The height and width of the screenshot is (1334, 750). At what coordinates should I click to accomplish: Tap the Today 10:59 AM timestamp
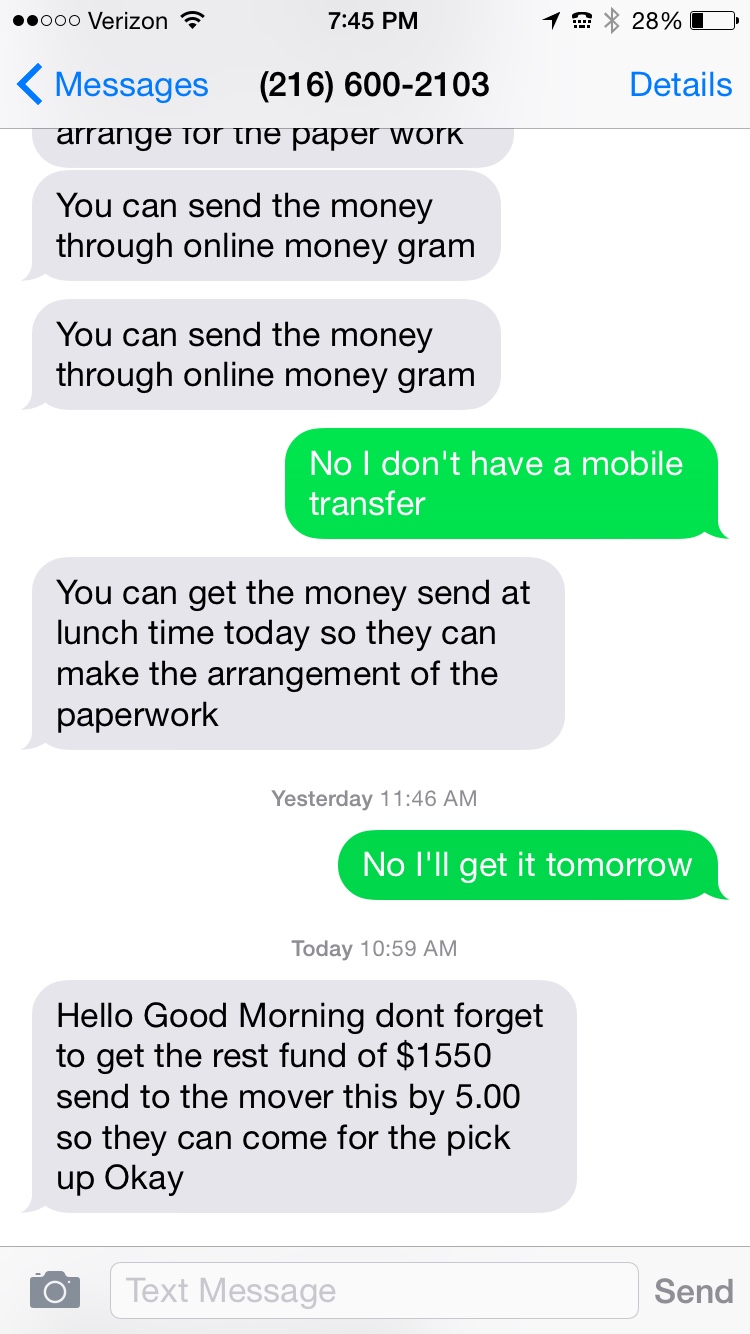pos(374,948)
